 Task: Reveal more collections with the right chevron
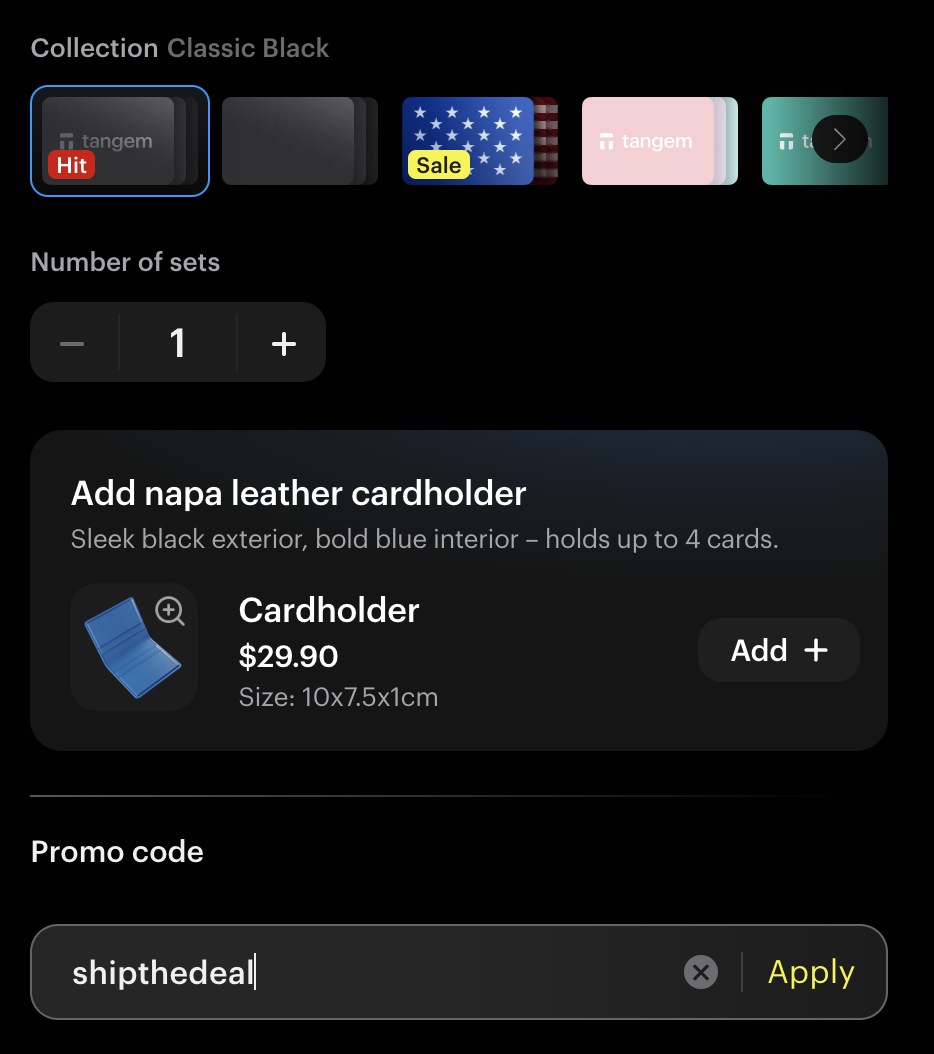(839, 140)
